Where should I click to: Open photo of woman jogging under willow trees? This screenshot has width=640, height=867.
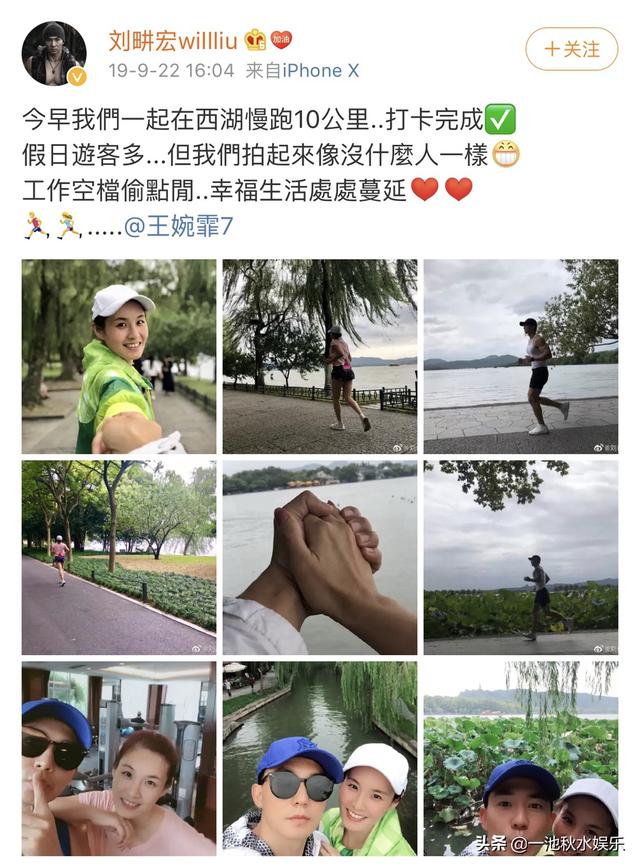point(319,357)
